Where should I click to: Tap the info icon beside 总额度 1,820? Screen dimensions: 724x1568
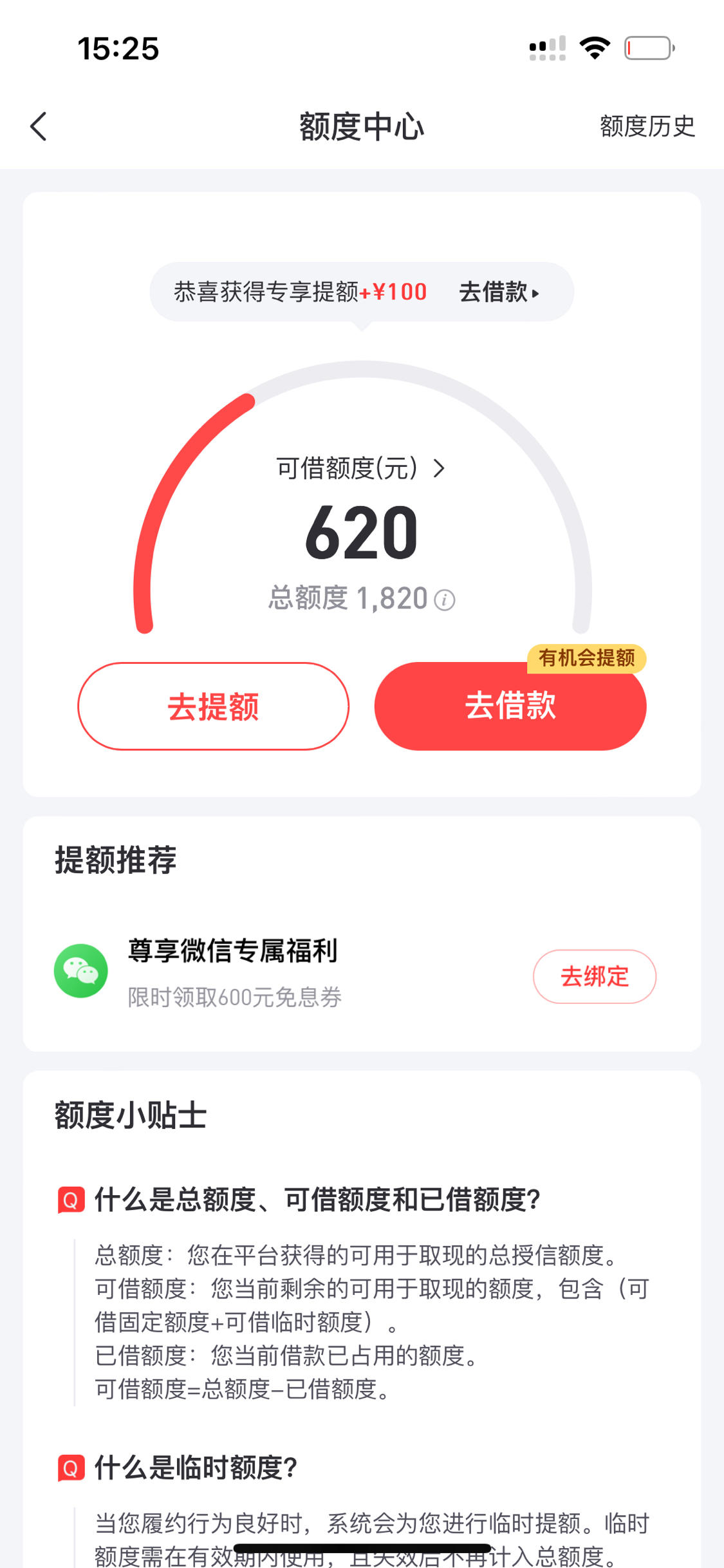pyautogui.click(x=445, y=600)
